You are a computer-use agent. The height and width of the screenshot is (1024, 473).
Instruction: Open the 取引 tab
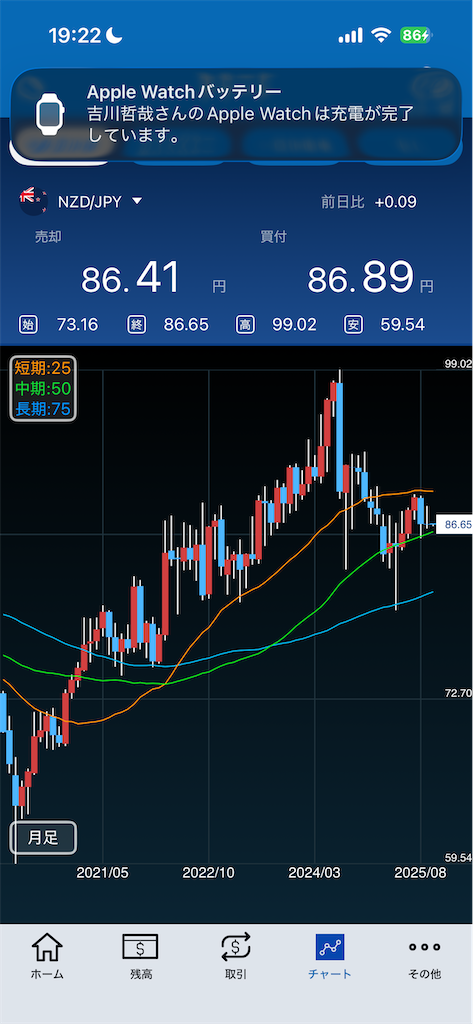point(236,956)
